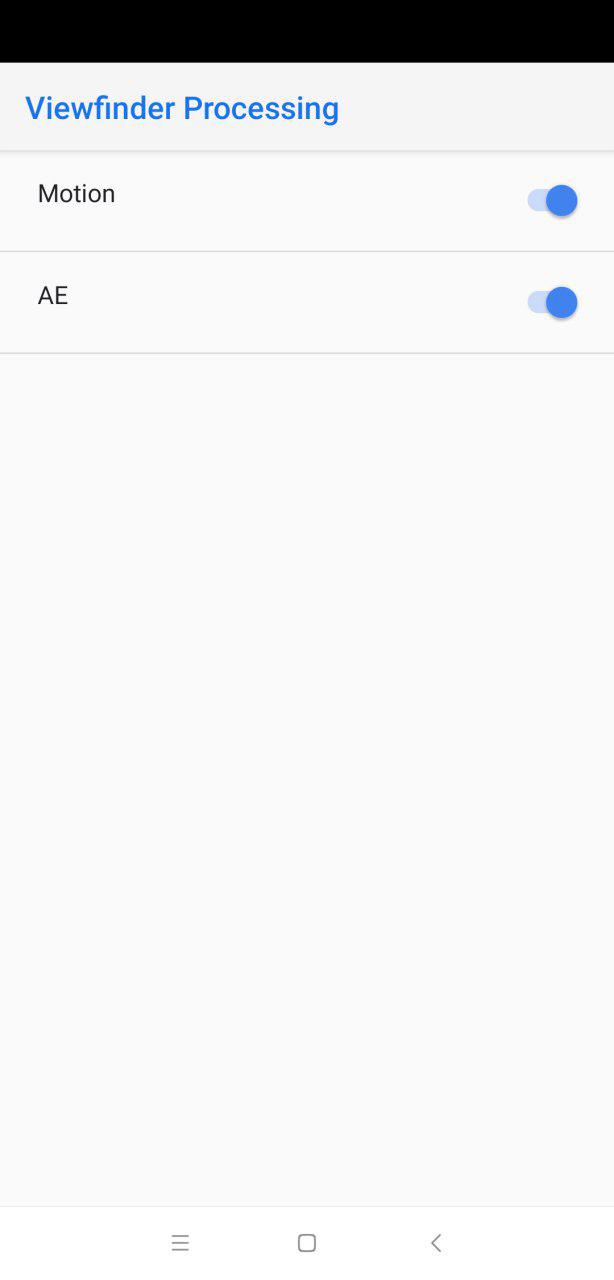Go to the home screen
Image resolution: width=614 pixels, height=1280 pixels.
pyautogui.click(x=307, y=1243)
